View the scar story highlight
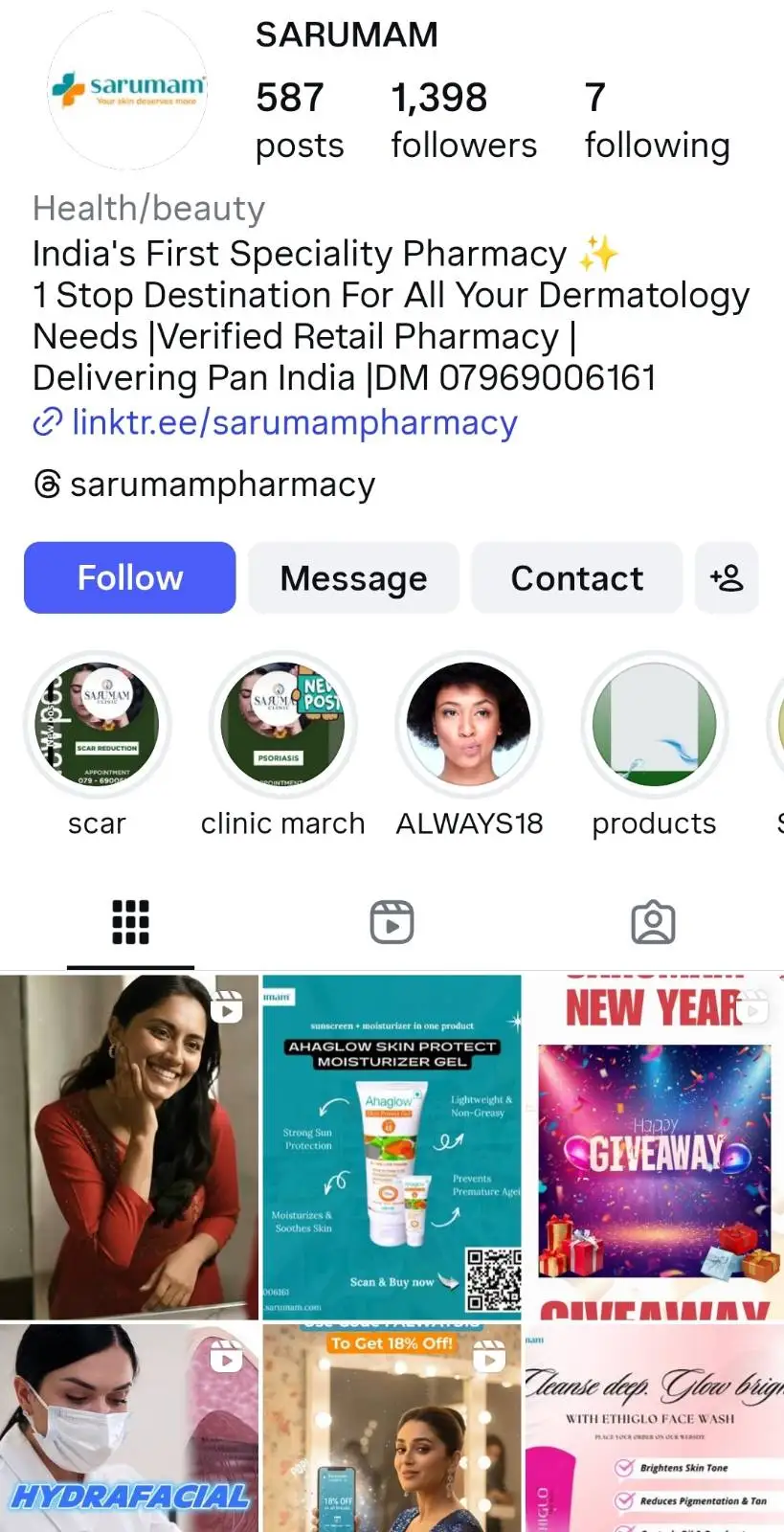Screen dimensions: 784x1532 (97, 725)
